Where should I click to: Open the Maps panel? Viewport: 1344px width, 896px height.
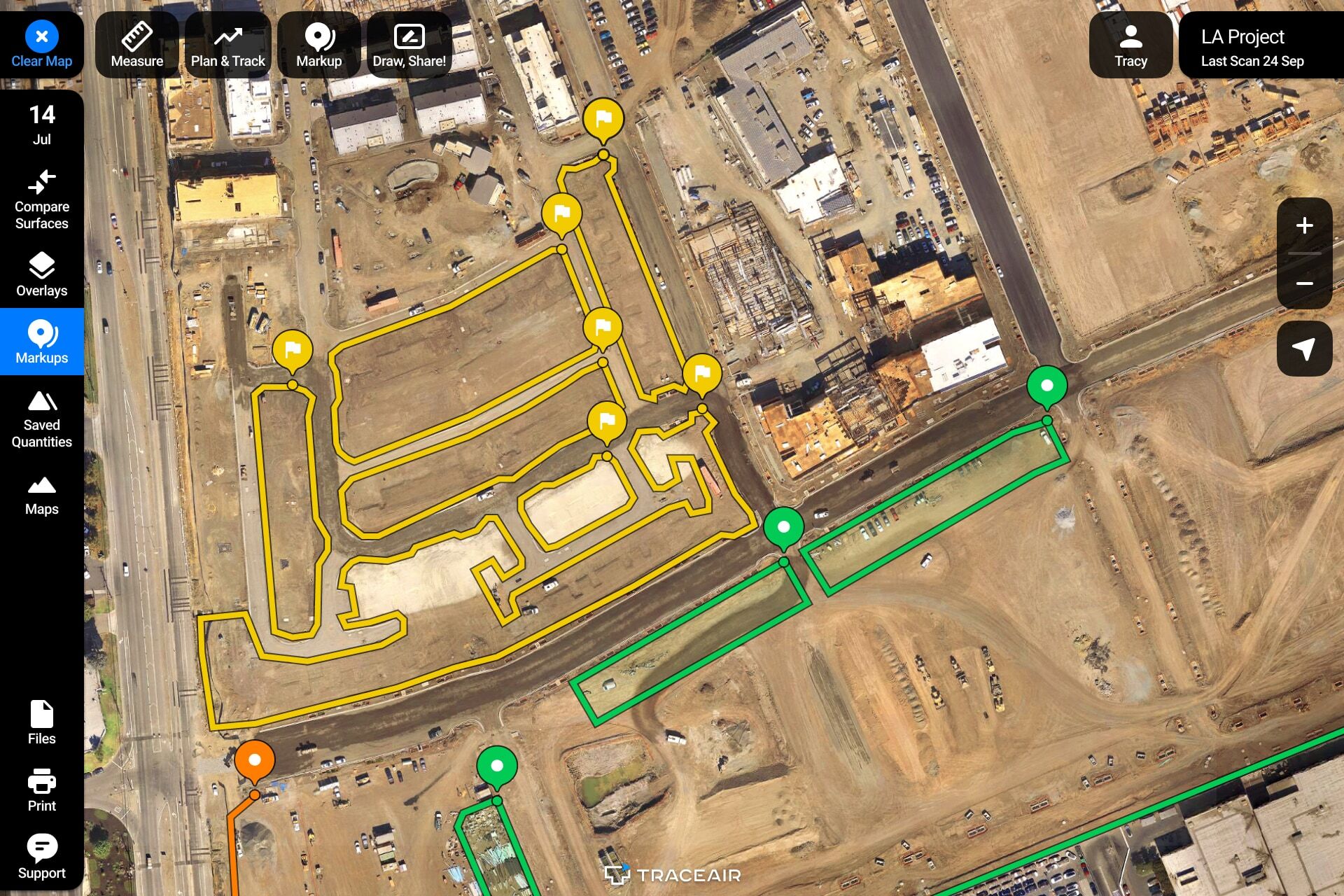(x=42, y=495)
